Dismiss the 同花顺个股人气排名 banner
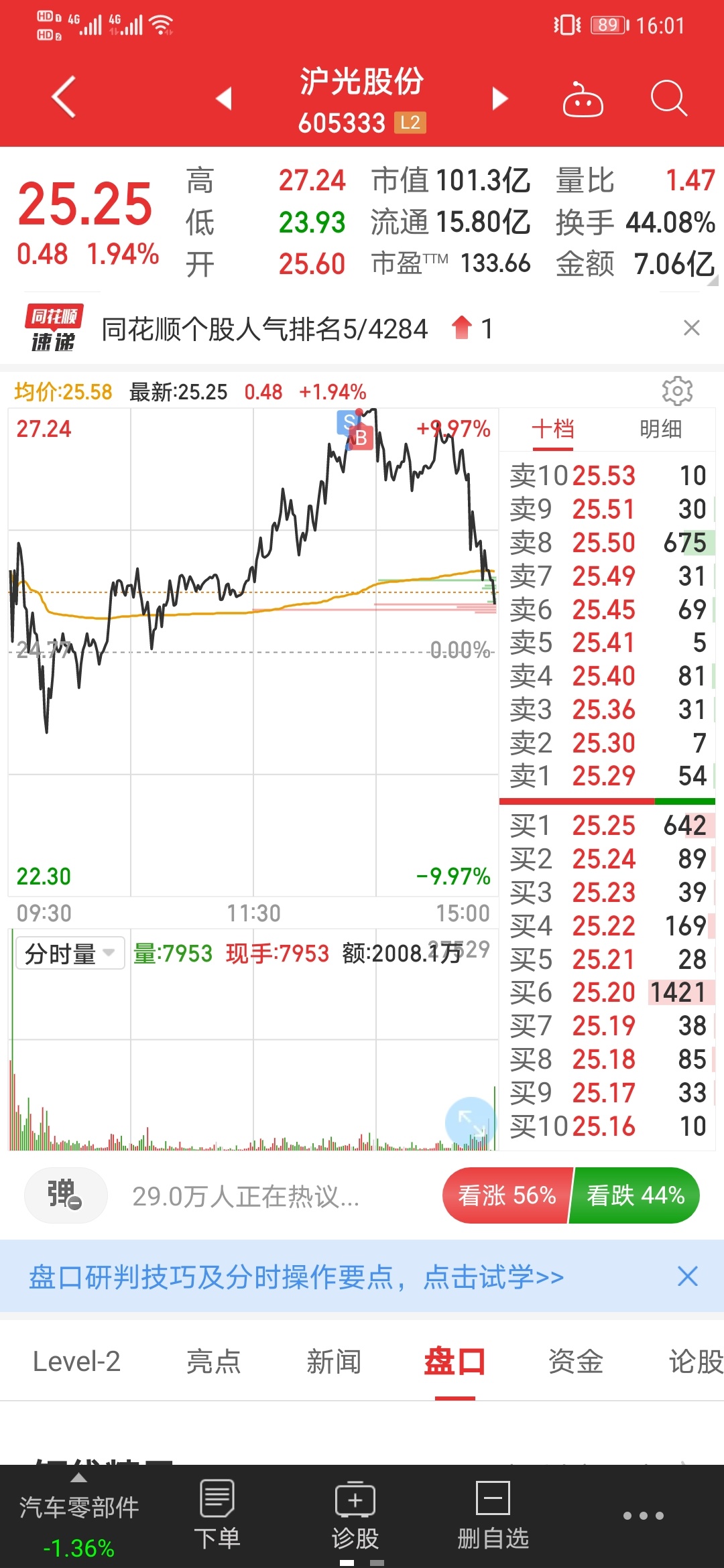This screenshot has width=724, height=1568. [x=691, y=328]
